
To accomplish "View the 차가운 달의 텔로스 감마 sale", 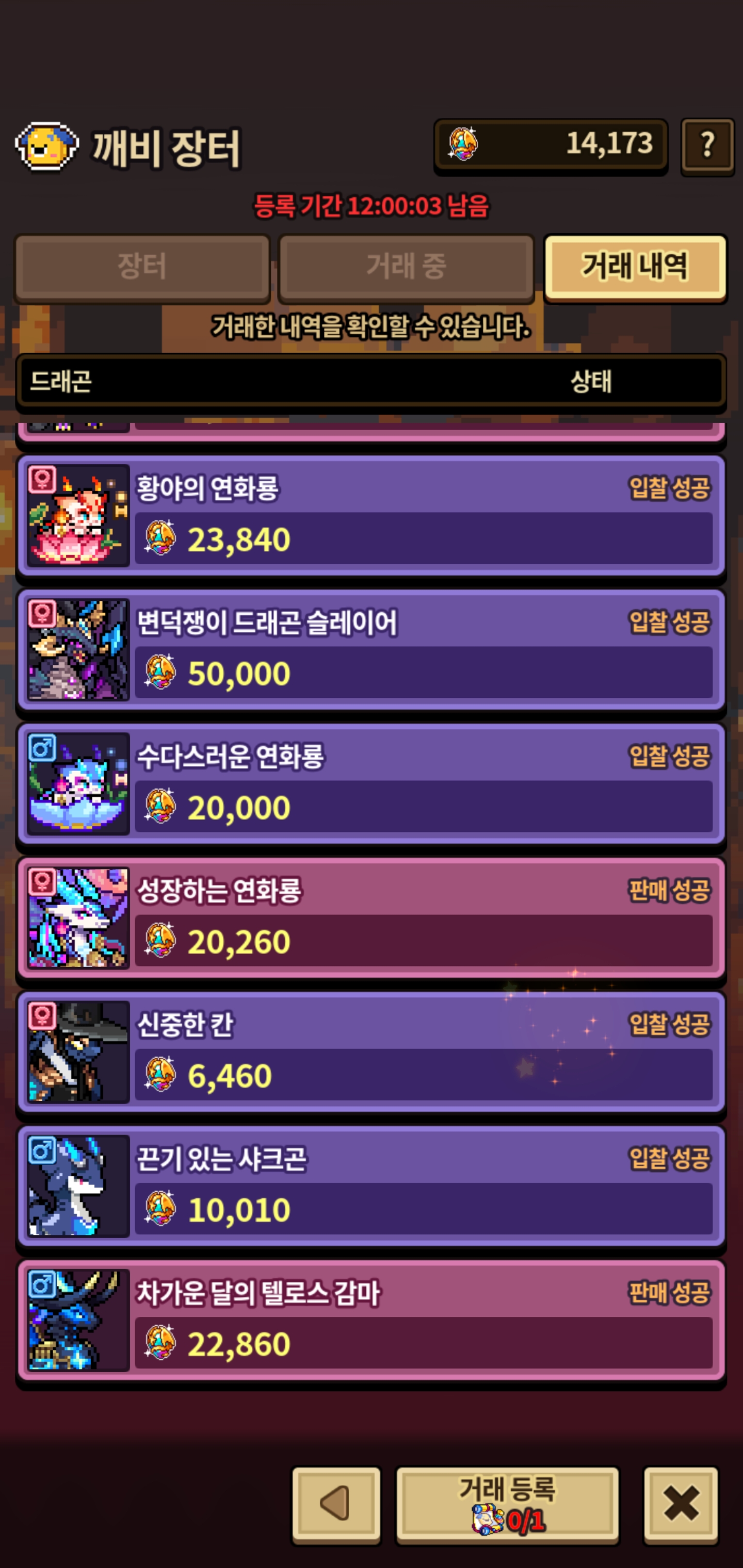I will coord(371,1319).
